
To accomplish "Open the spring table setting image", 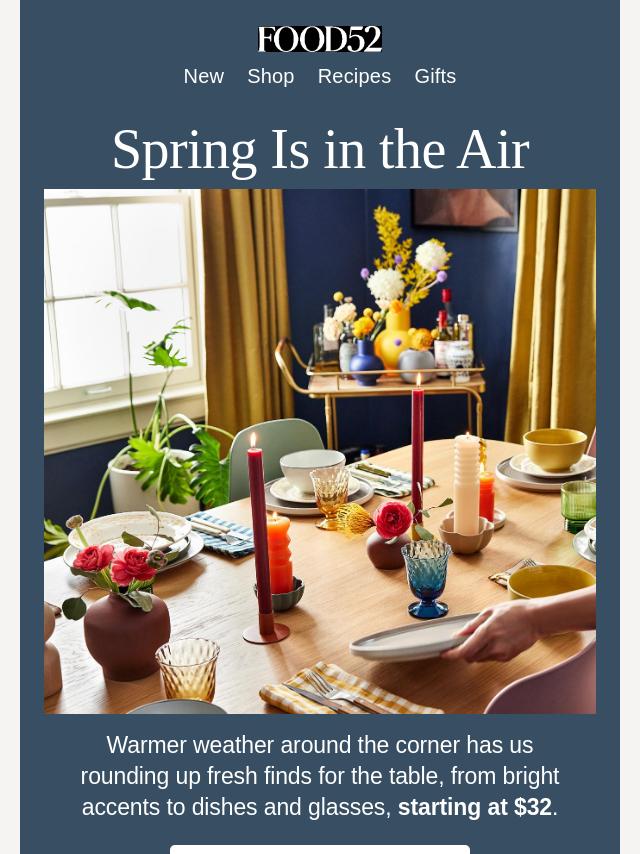I will point(320,450).
